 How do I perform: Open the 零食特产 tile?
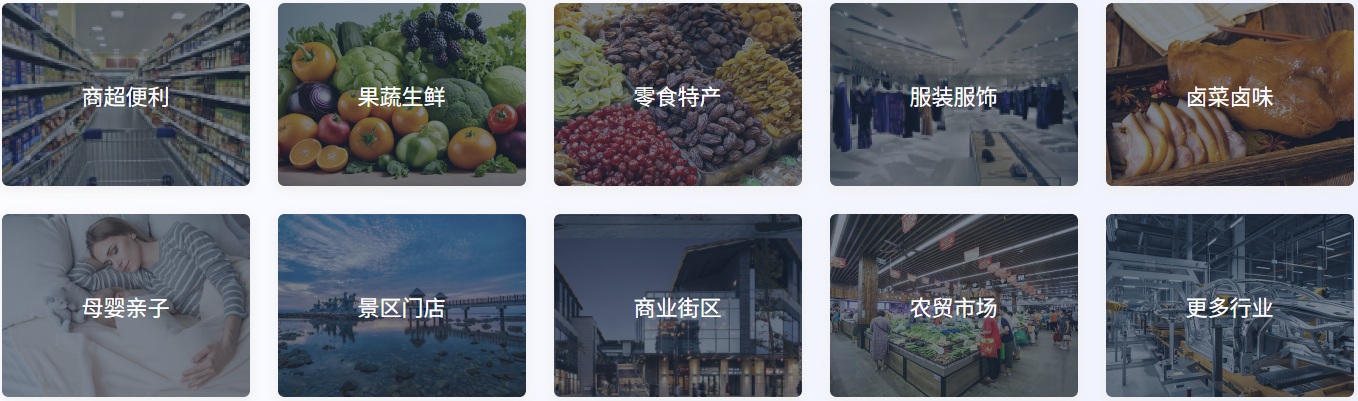(678, 96)
